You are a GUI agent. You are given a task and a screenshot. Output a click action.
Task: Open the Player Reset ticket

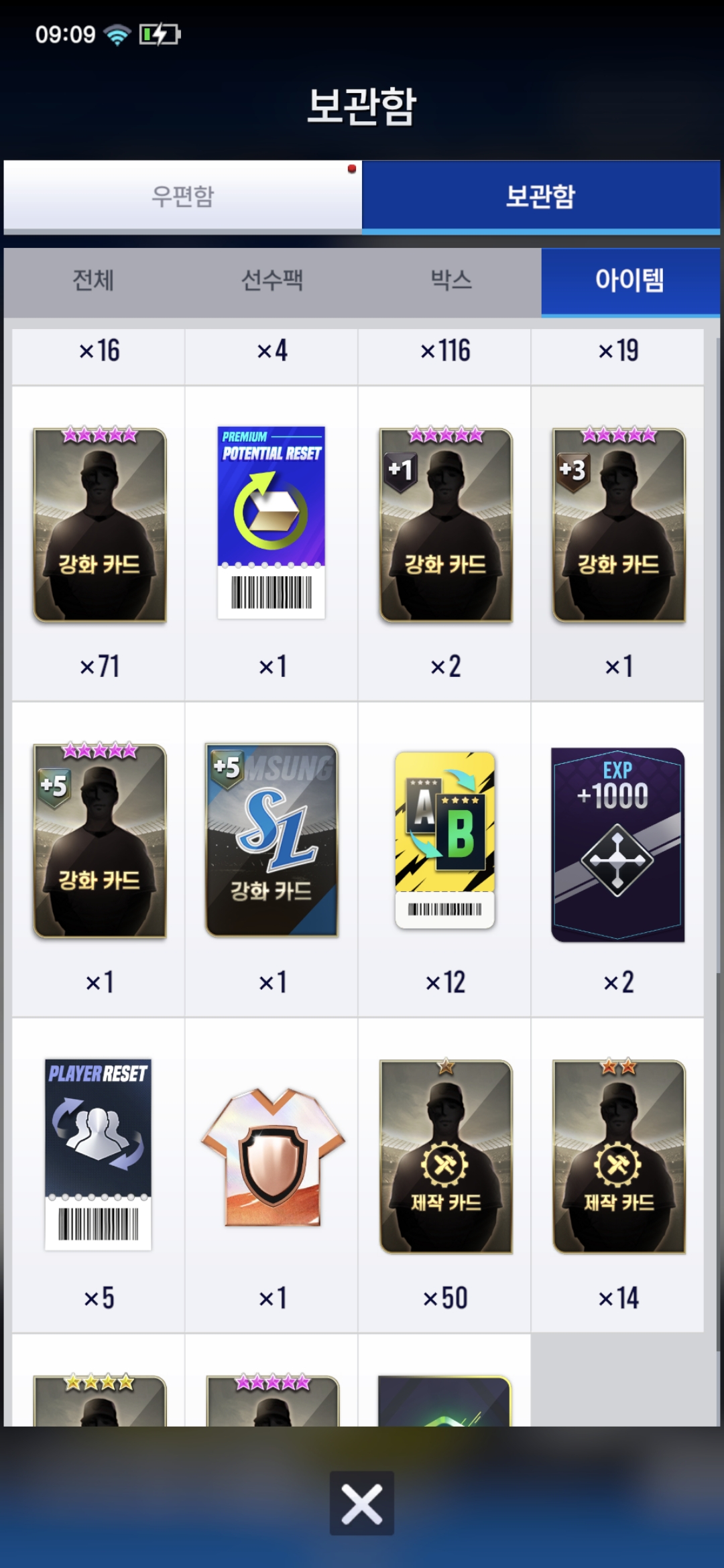coord(99,1155)
